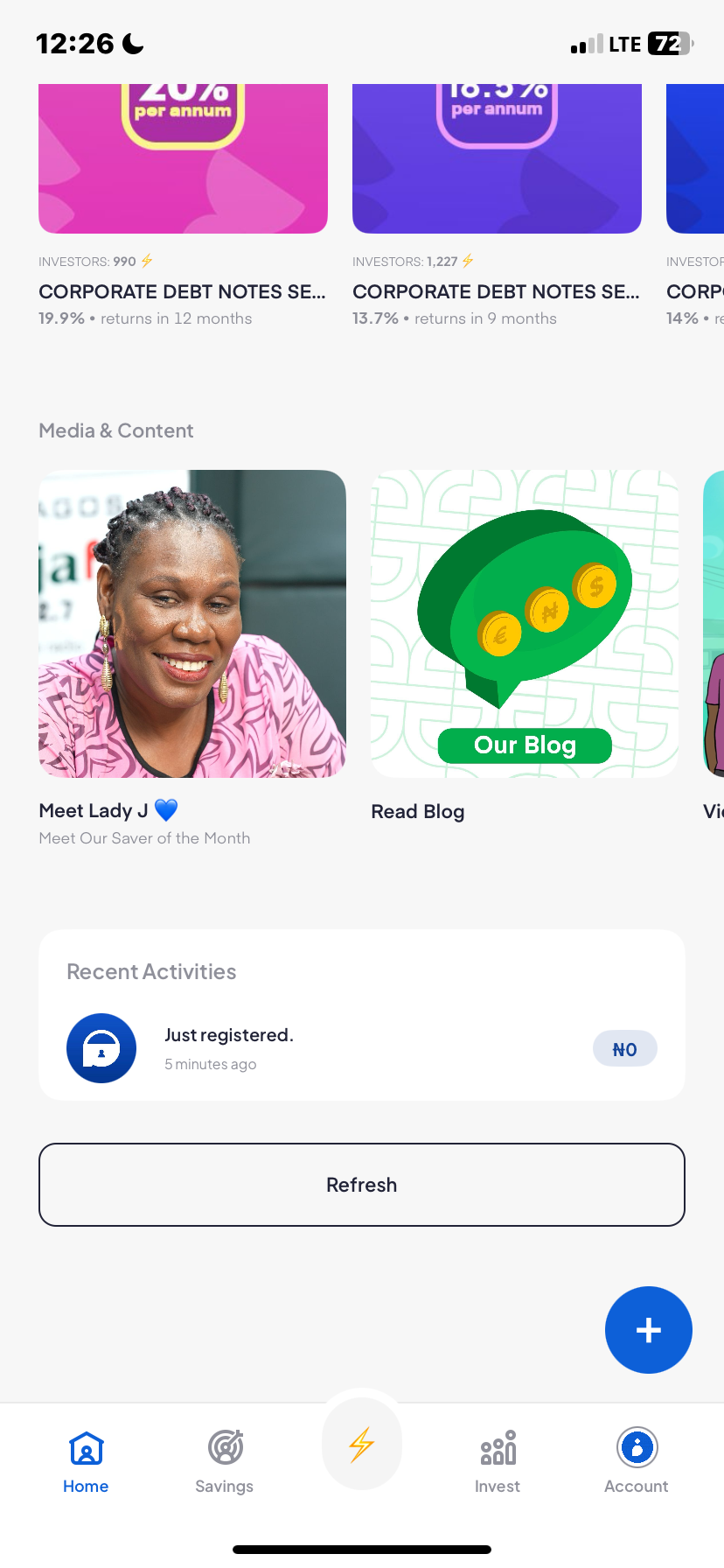Tap the Refresh button
The width and height of the screenshot is (724, 1568).
tap(361, 1185)
